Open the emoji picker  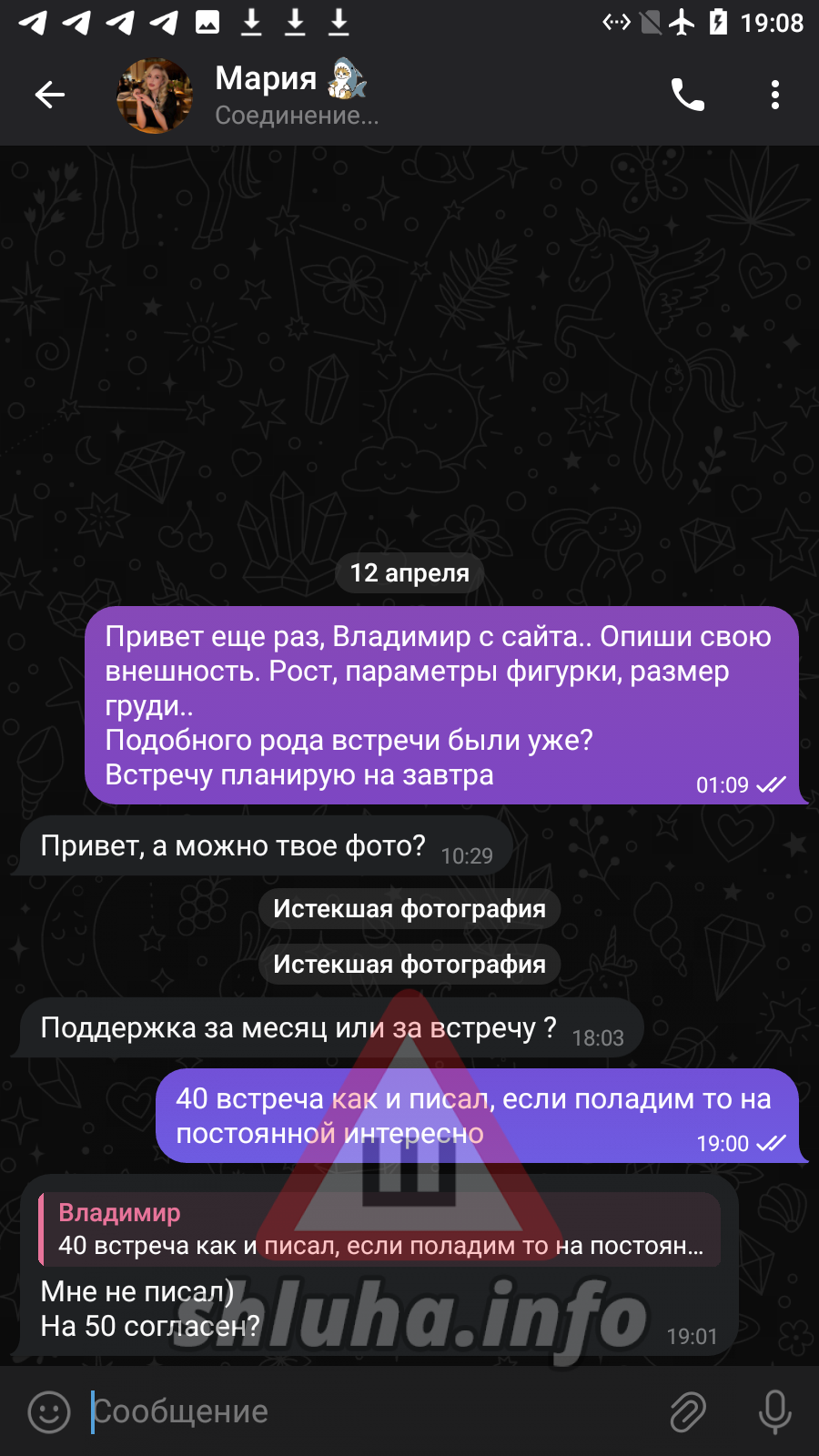[49, 1411]
